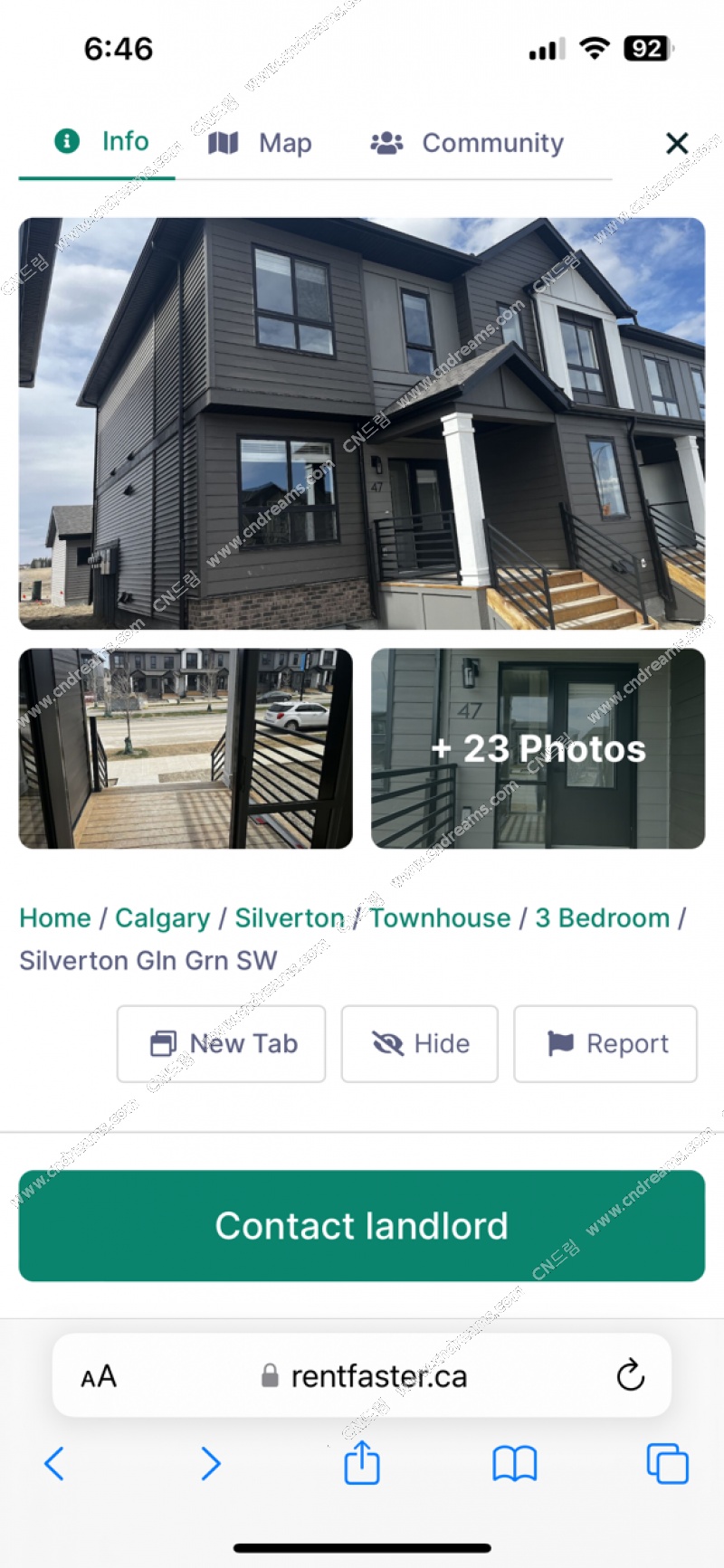The width and height of the screenshot is (724, 1568).
Task: Switch to the Map tab
Action: 261,143
